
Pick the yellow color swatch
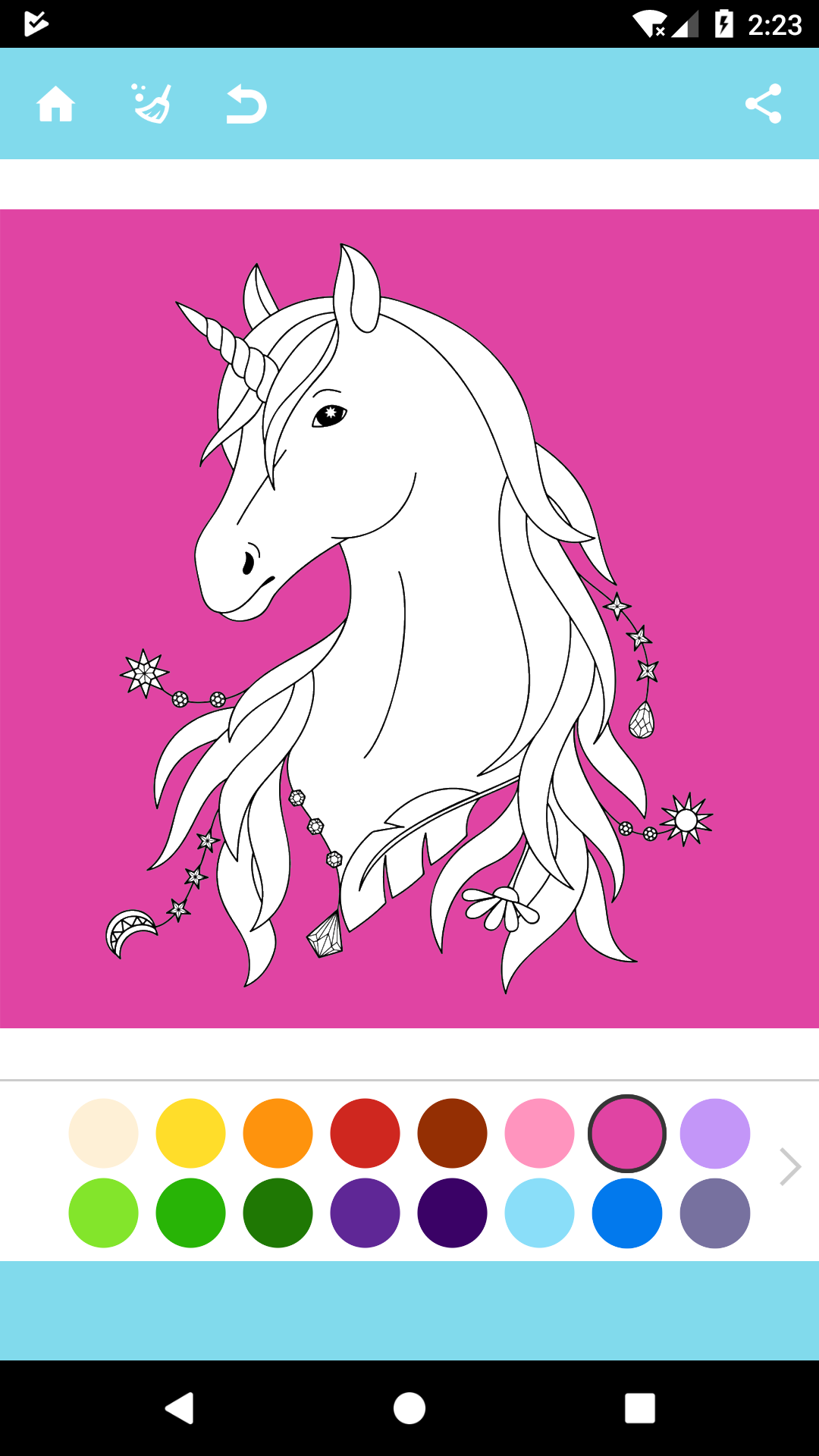click(190, 1133)
